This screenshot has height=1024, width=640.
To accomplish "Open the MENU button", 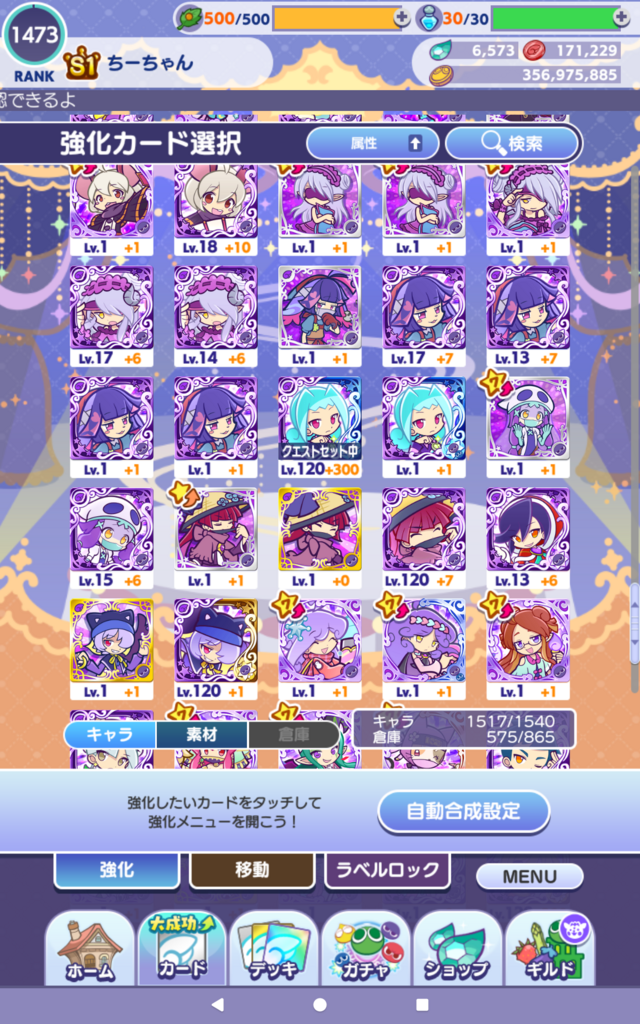I will tap(529, 877).
